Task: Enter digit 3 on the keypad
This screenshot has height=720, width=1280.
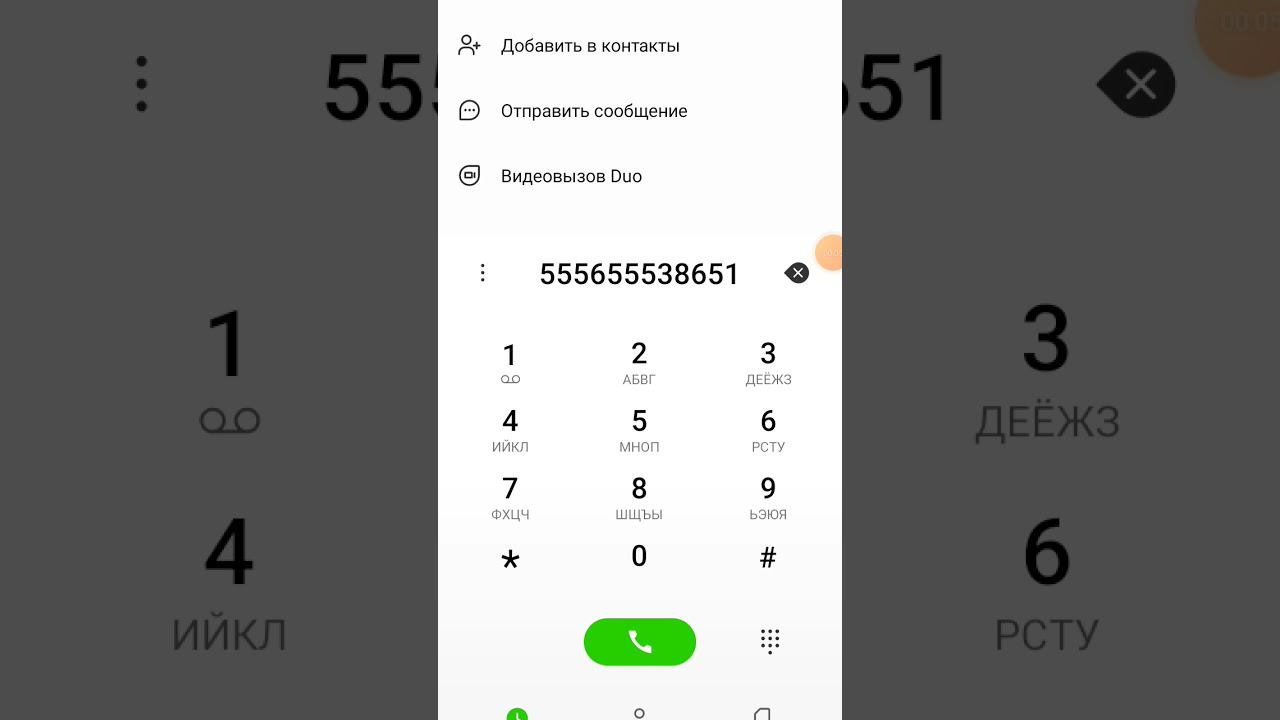Action: pos(768,363)
